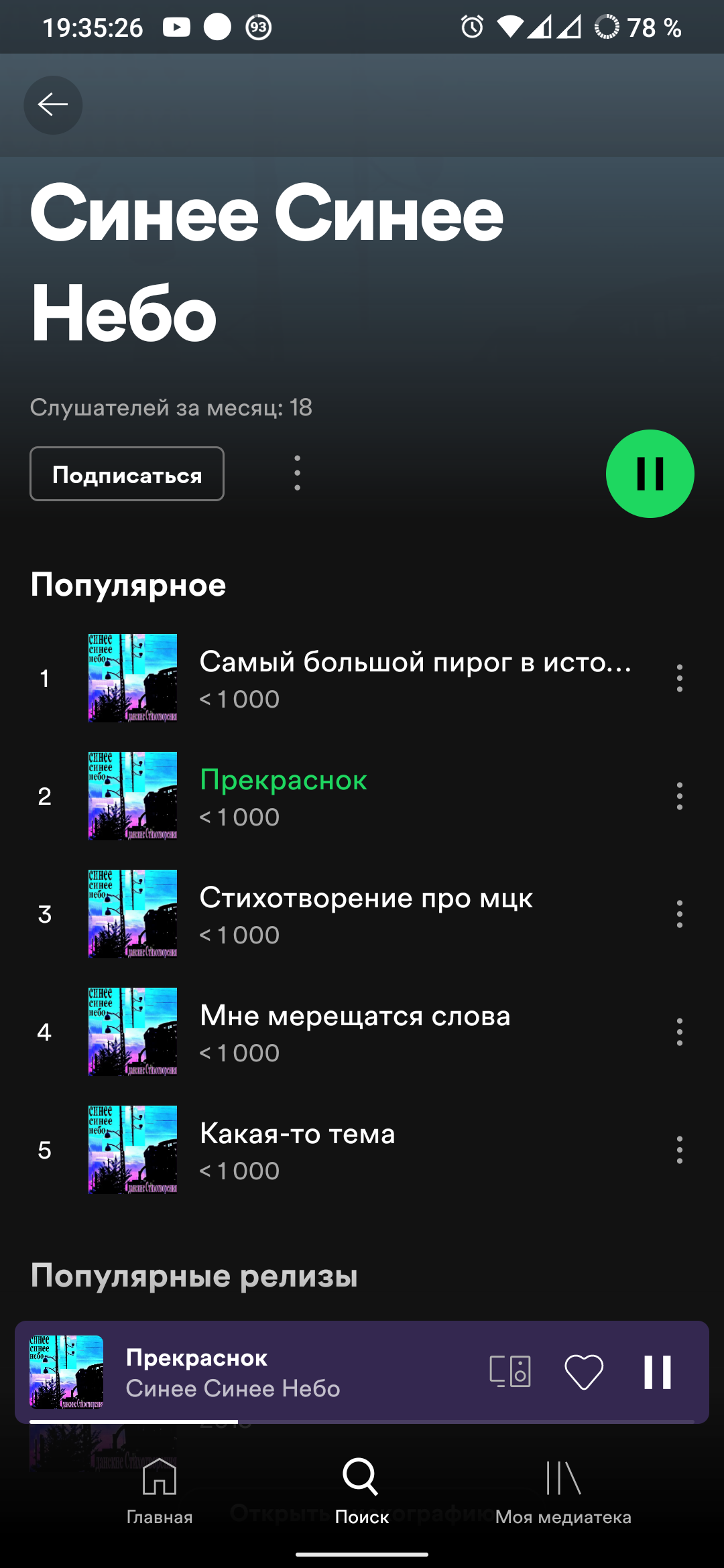The width and height of the screenshot is (724, 1568).
Task: Go back using the arrow button
Action: pos(53,105)
